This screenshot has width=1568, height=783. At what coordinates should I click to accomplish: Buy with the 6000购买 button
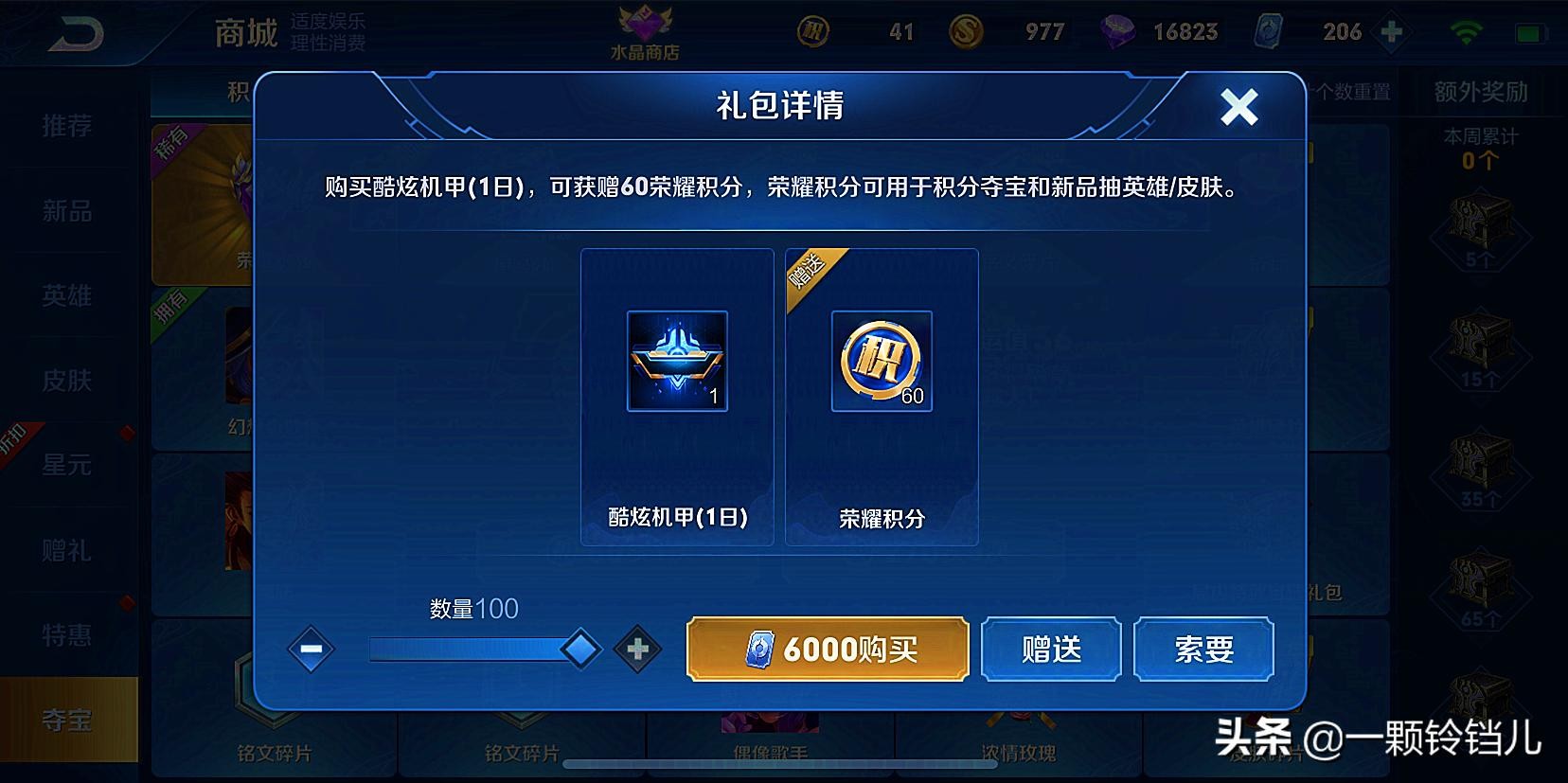coord(828,650)
